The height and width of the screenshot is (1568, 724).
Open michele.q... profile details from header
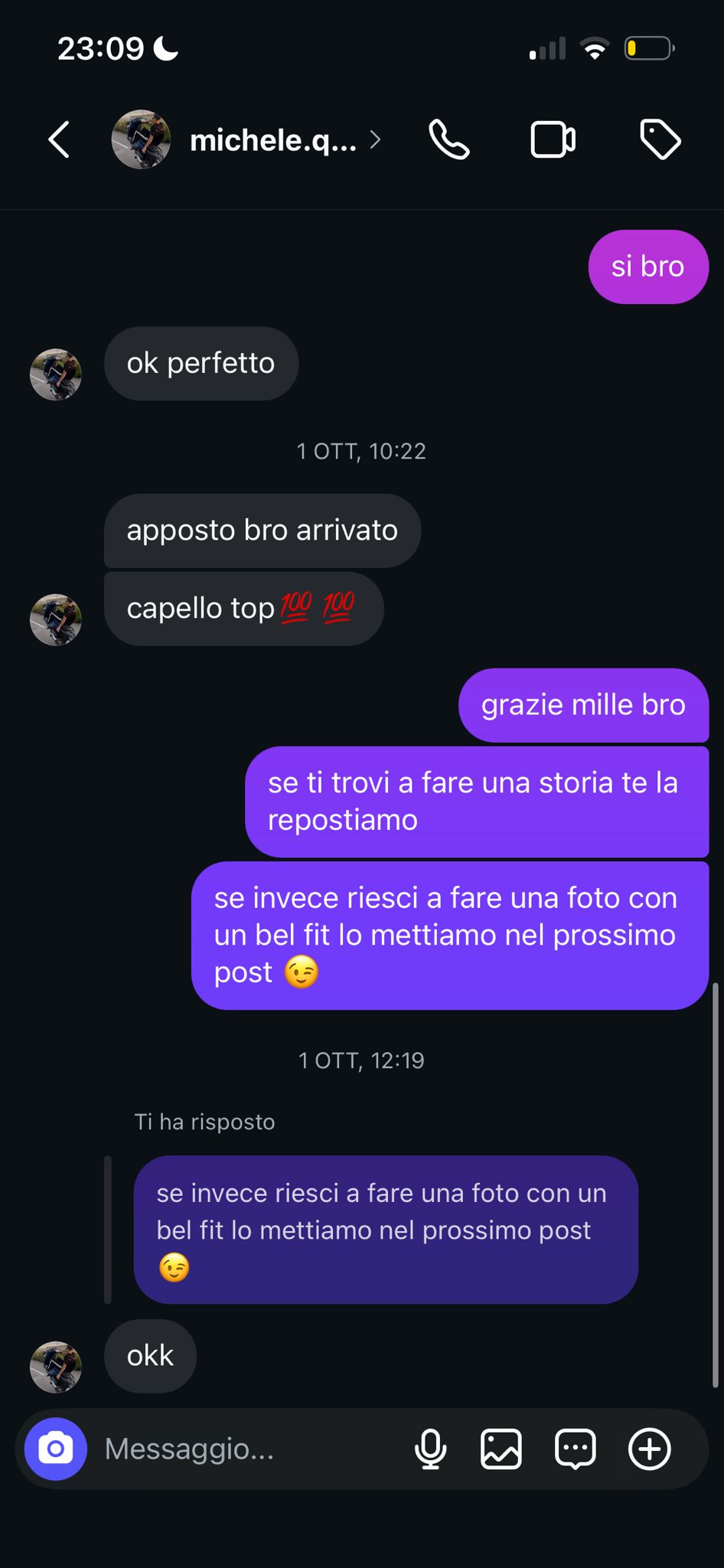pos(272,140)
